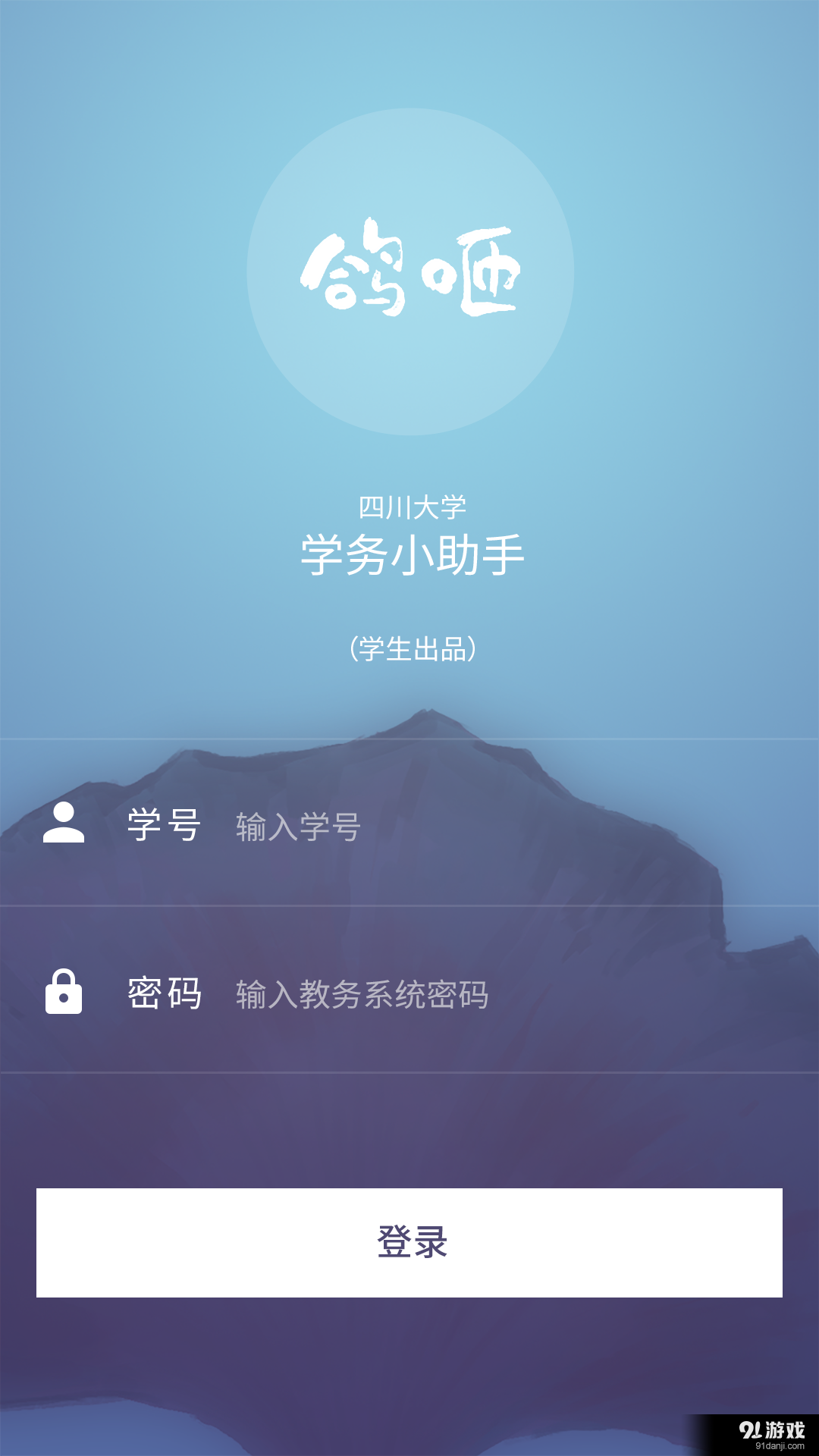Click the 密码 label
Viewport: 819px width, 1456px height.
(164, 995)
